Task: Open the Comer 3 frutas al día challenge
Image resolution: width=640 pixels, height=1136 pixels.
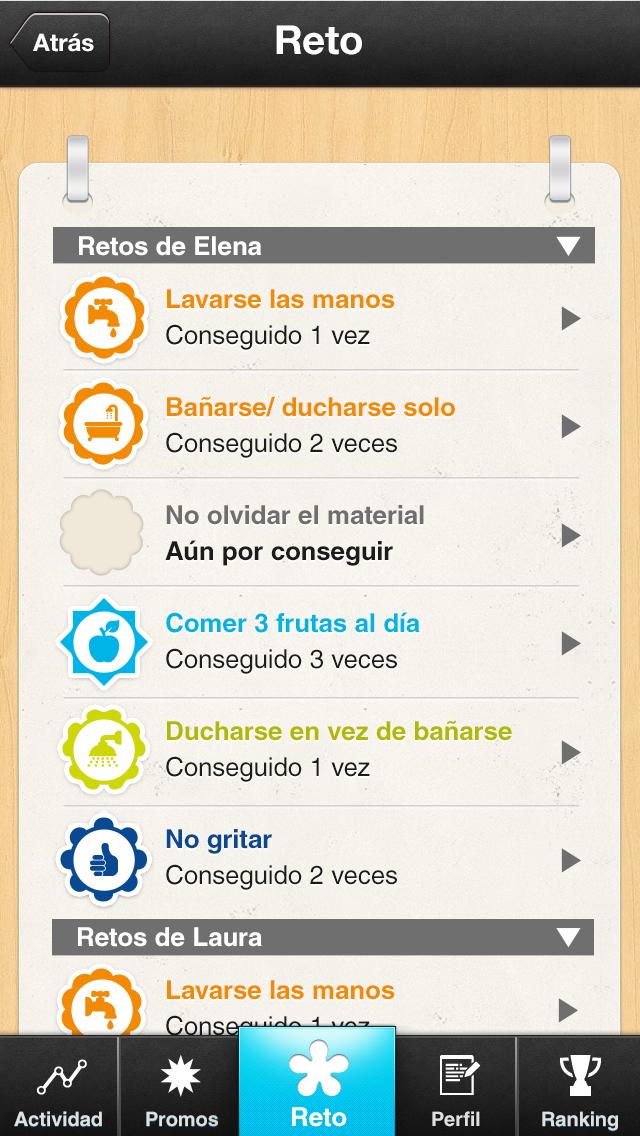Action: 320,642
